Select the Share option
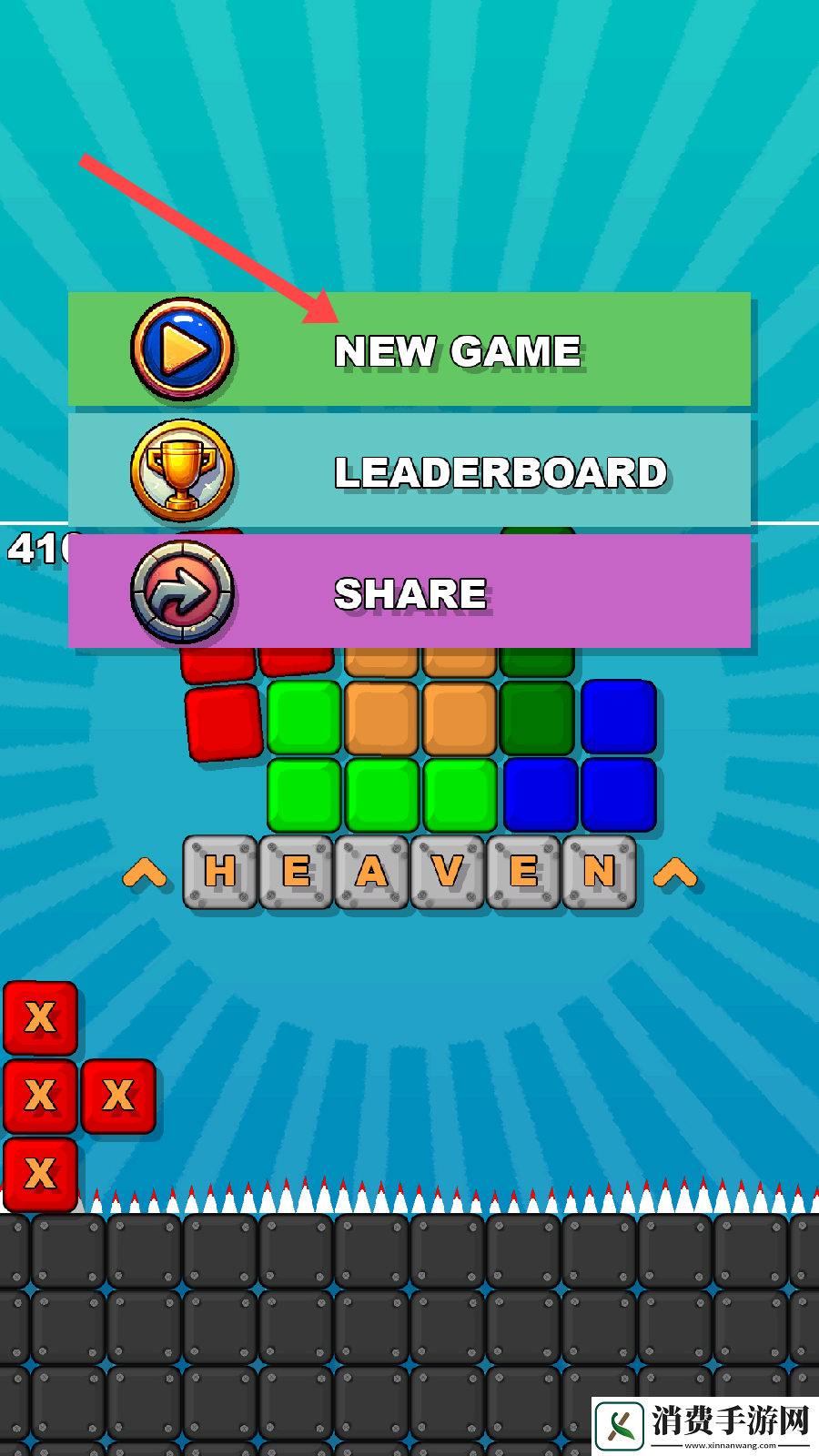This screenshot has width=819, height=1456. [x=409, y=592]
